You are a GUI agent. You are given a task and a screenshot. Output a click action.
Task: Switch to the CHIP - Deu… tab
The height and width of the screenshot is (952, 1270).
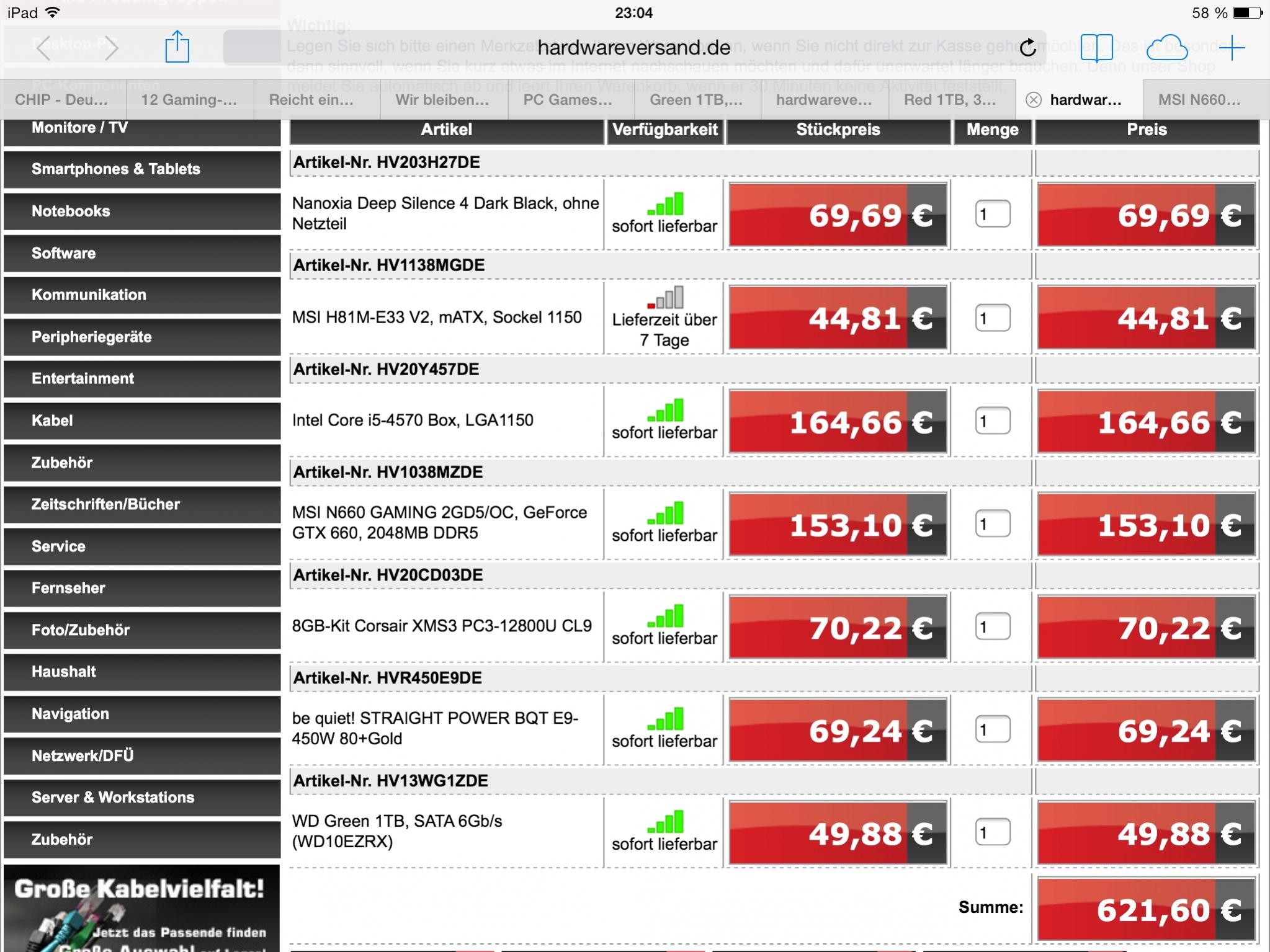tap(62, 100)
